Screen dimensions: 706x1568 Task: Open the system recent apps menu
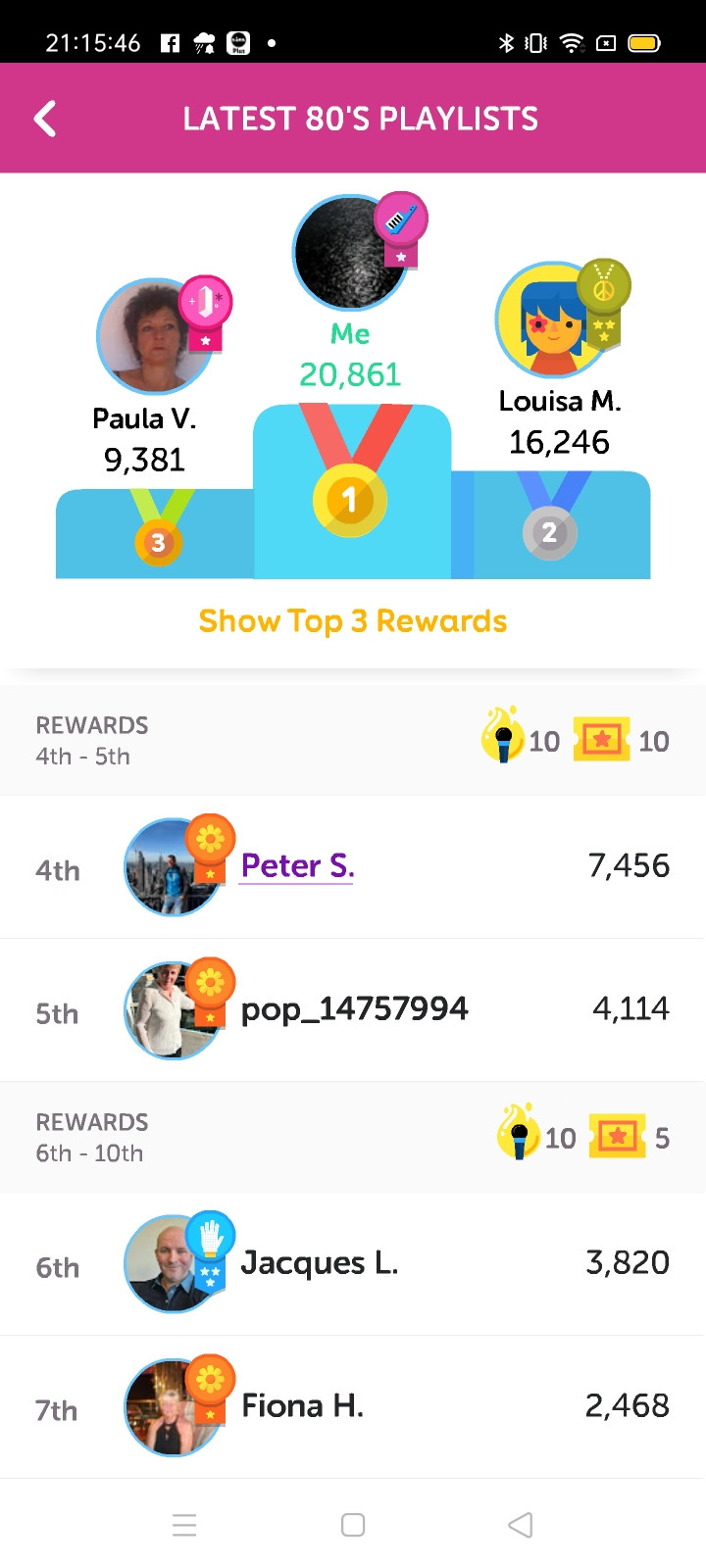[184, 1525]
